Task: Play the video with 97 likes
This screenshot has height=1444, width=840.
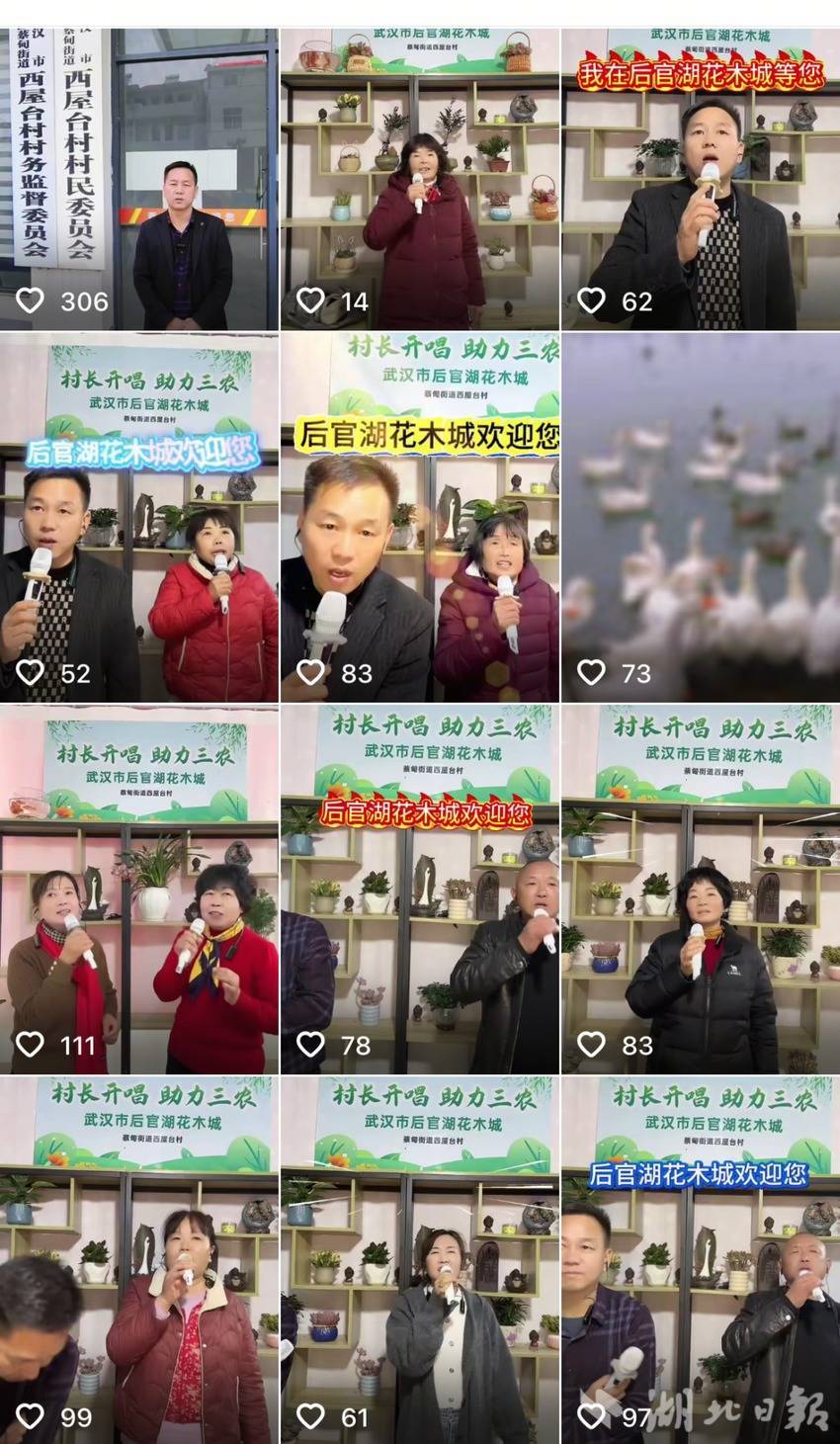Action: pos(700,1259)
